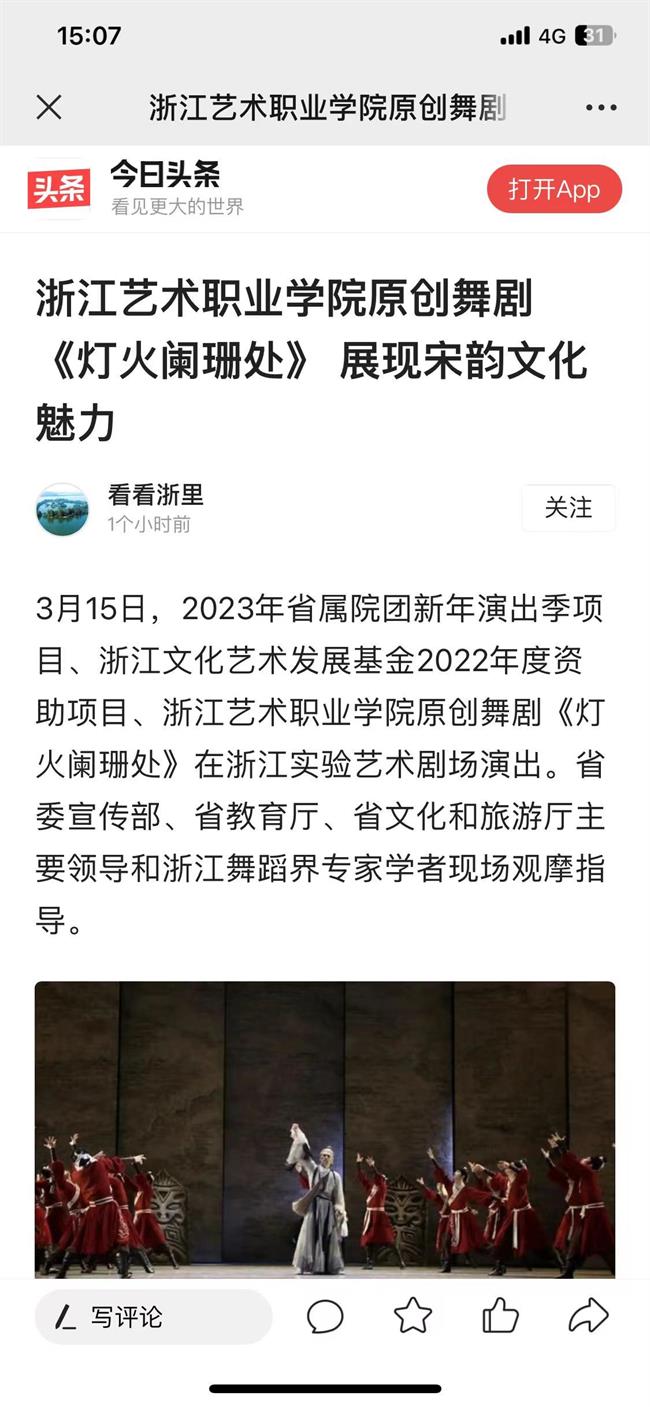Tap the red 打开App button

(x=554, y=190)
